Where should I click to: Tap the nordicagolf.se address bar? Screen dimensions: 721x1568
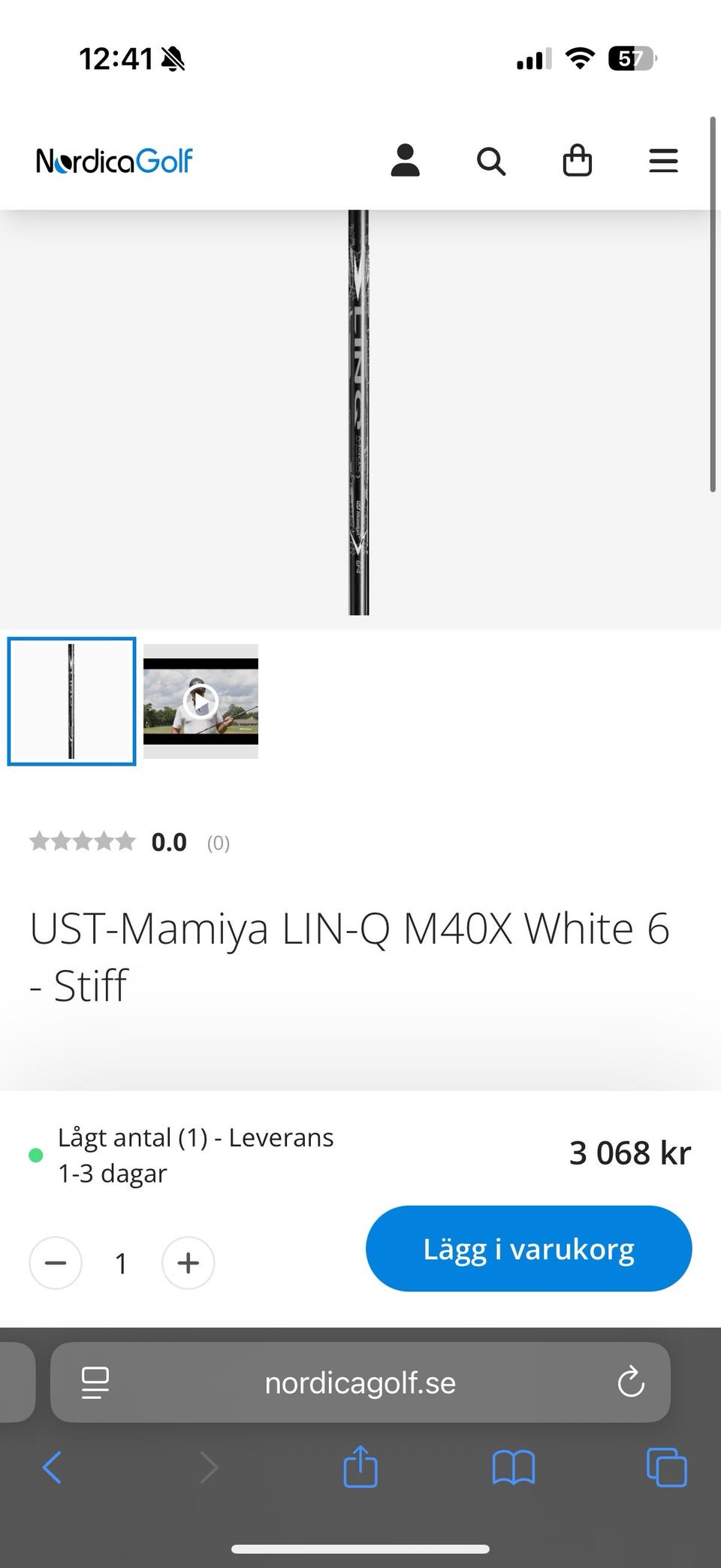pyautogui.click(x=360, y=1383)
